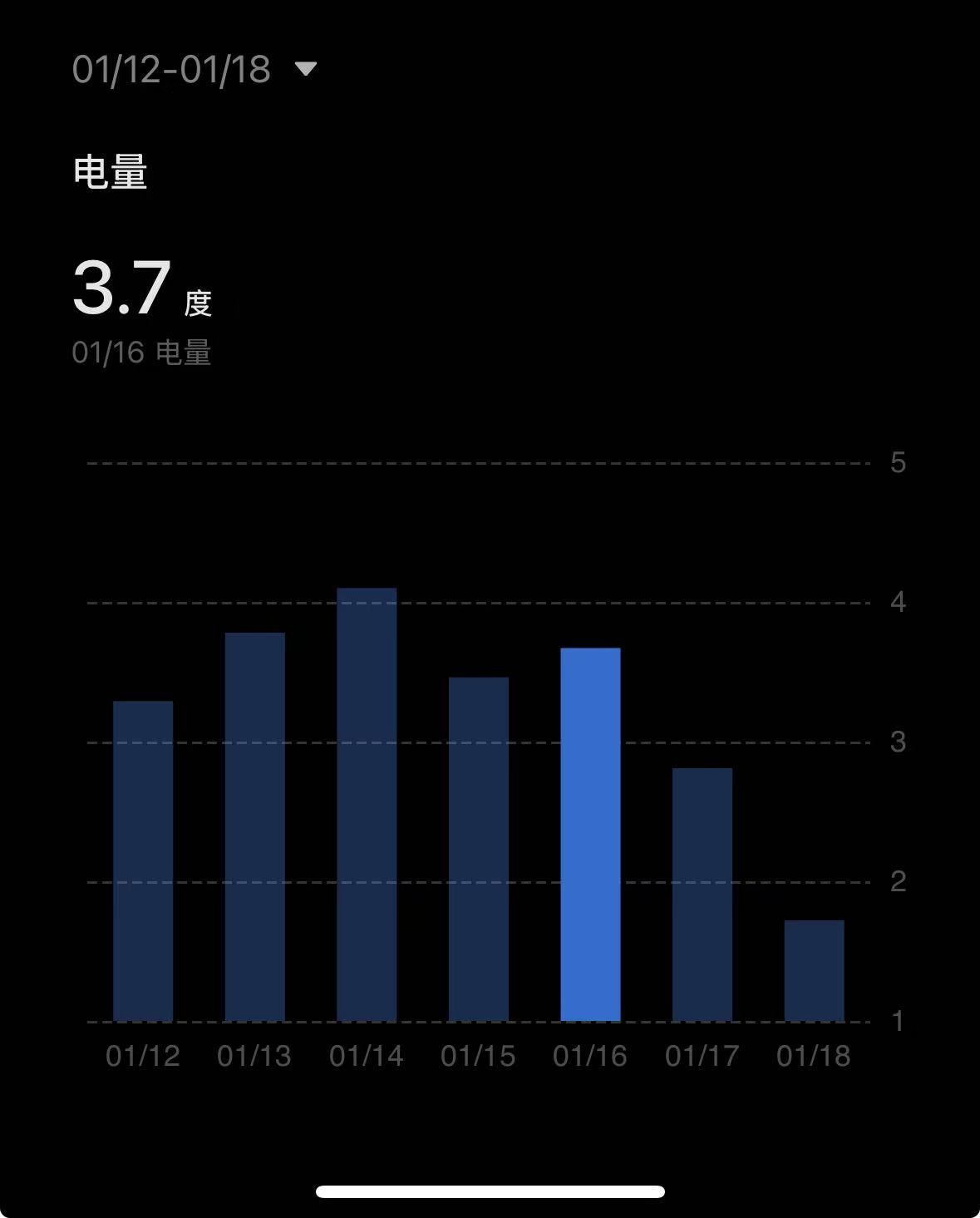Select the 01/15 bar in the chart

pos(479,849)
